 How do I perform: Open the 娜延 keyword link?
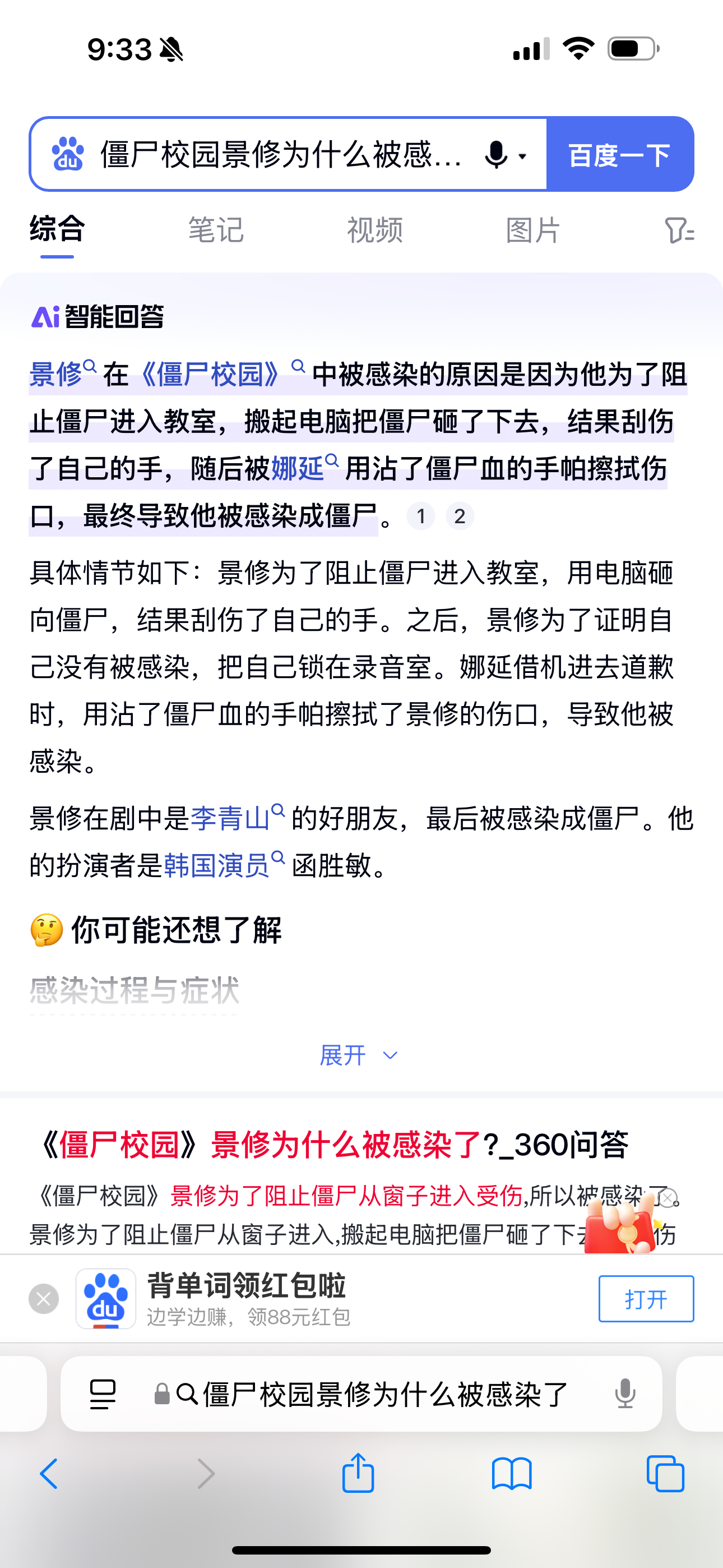click(x=298, y=468)
